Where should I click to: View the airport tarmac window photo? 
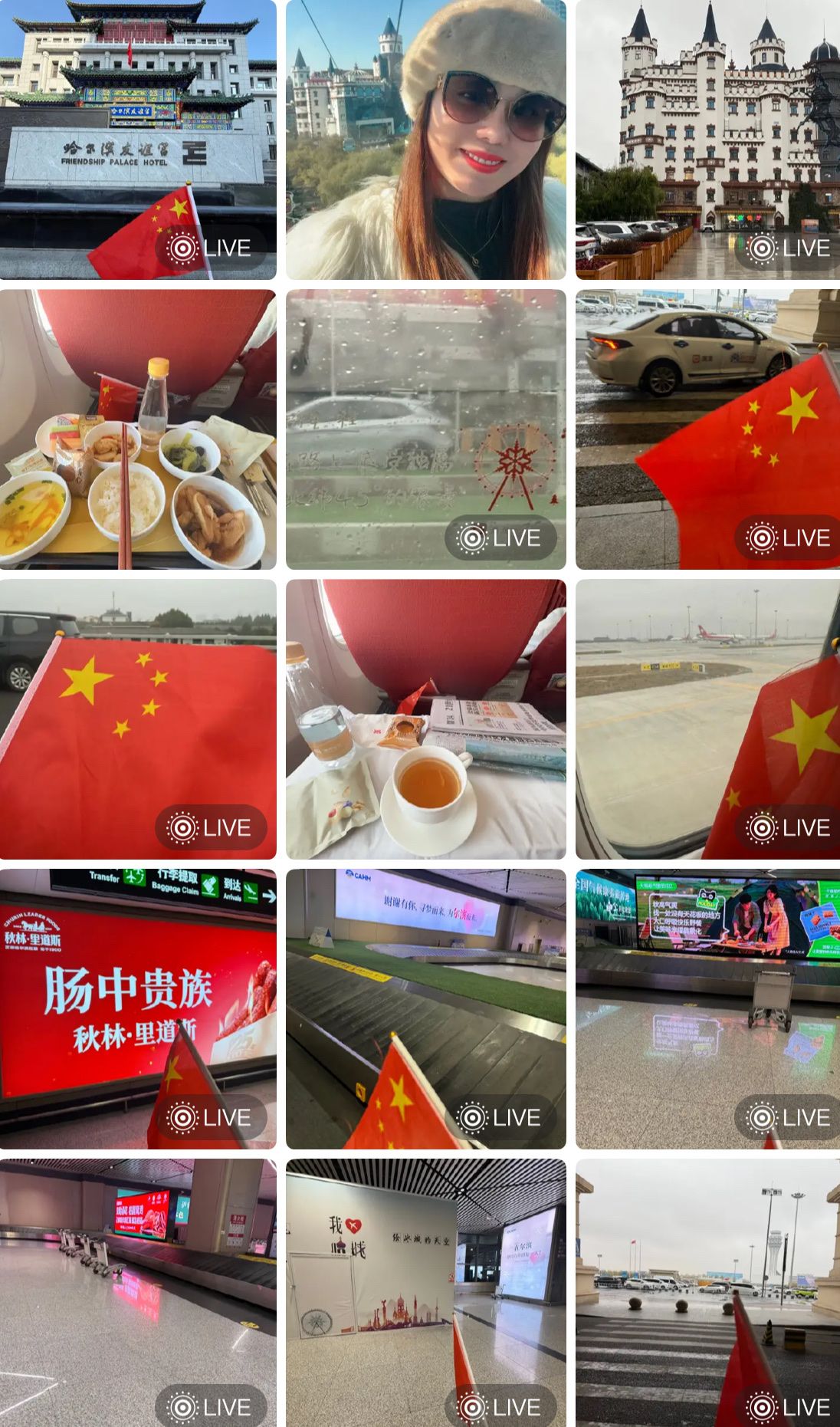tap(707, 718)
